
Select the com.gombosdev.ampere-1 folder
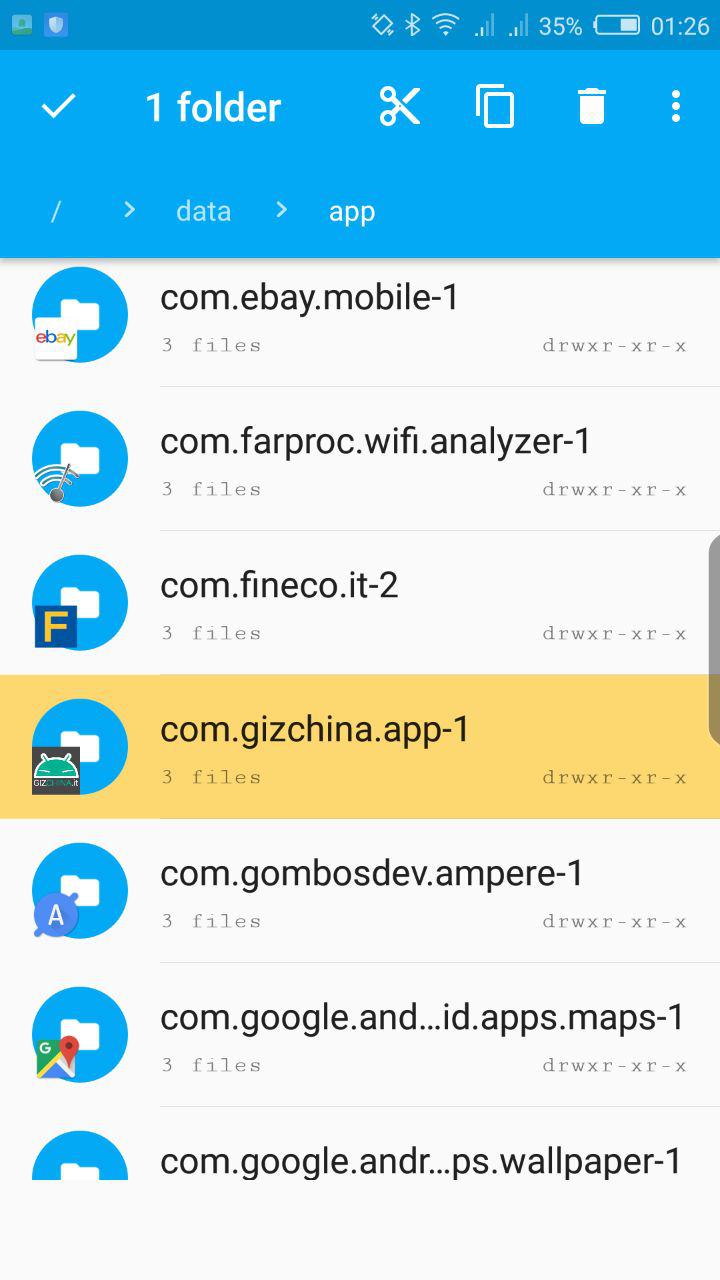click(x=360, y=891)
